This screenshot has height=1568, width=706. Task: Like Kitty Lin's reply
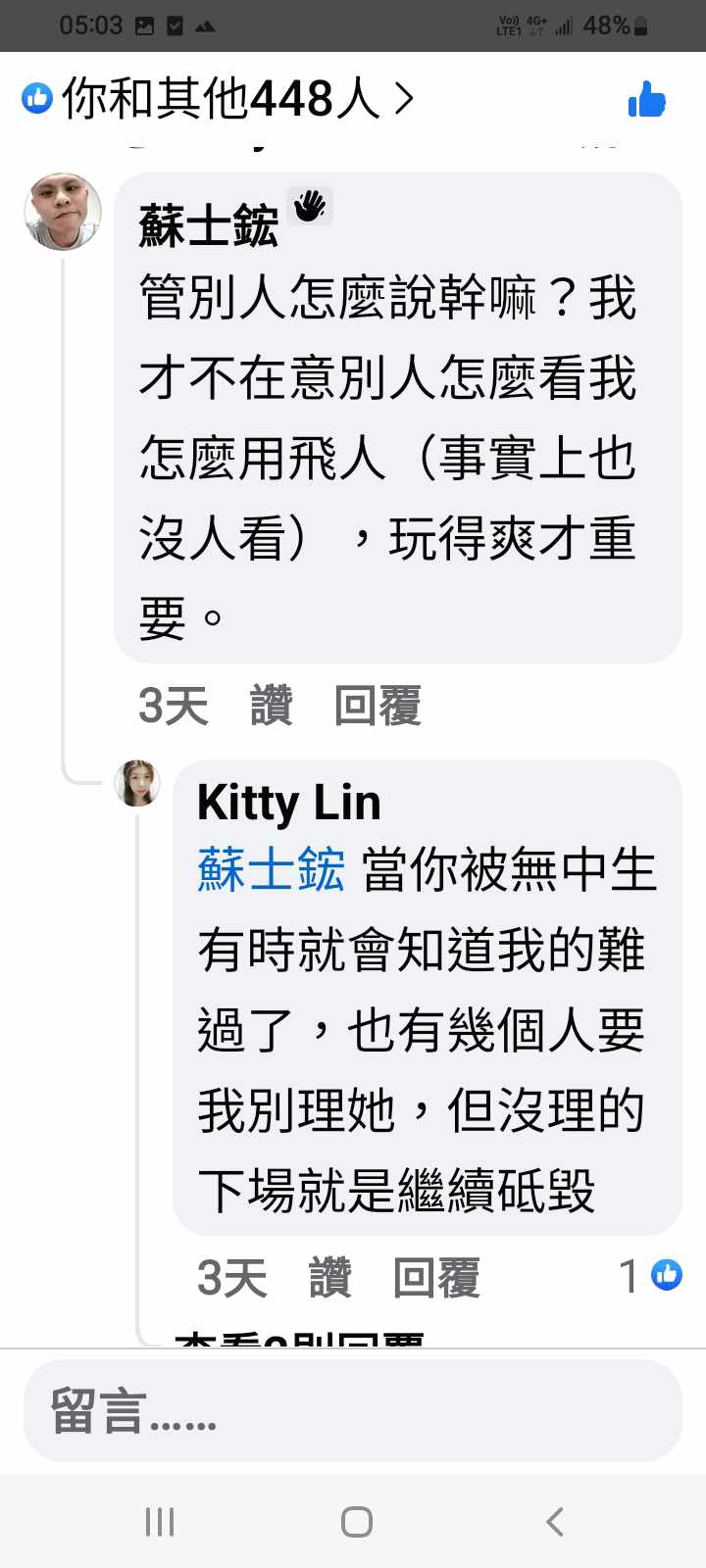click(x=330, y=1278)
